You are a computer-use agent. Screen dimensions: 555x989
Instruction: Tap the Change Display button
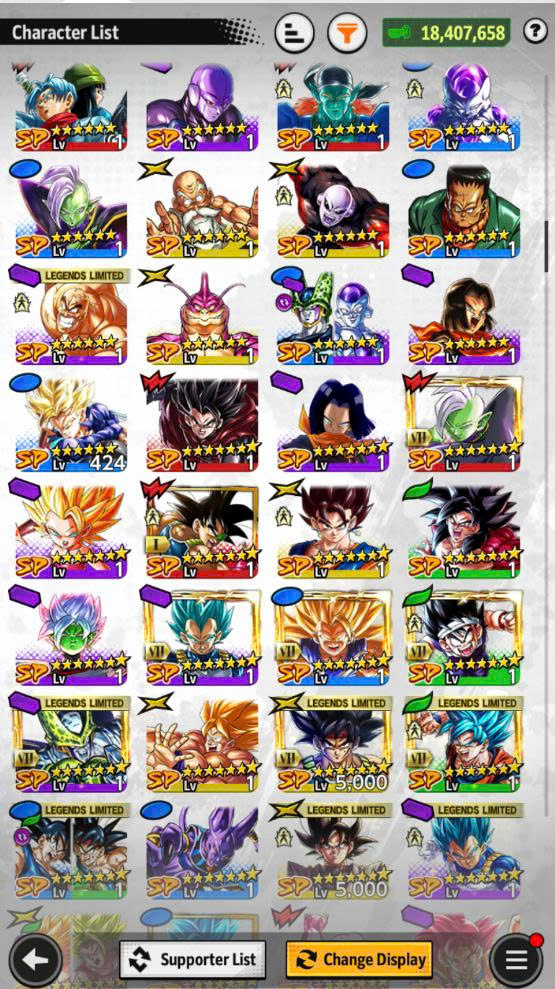359,959
